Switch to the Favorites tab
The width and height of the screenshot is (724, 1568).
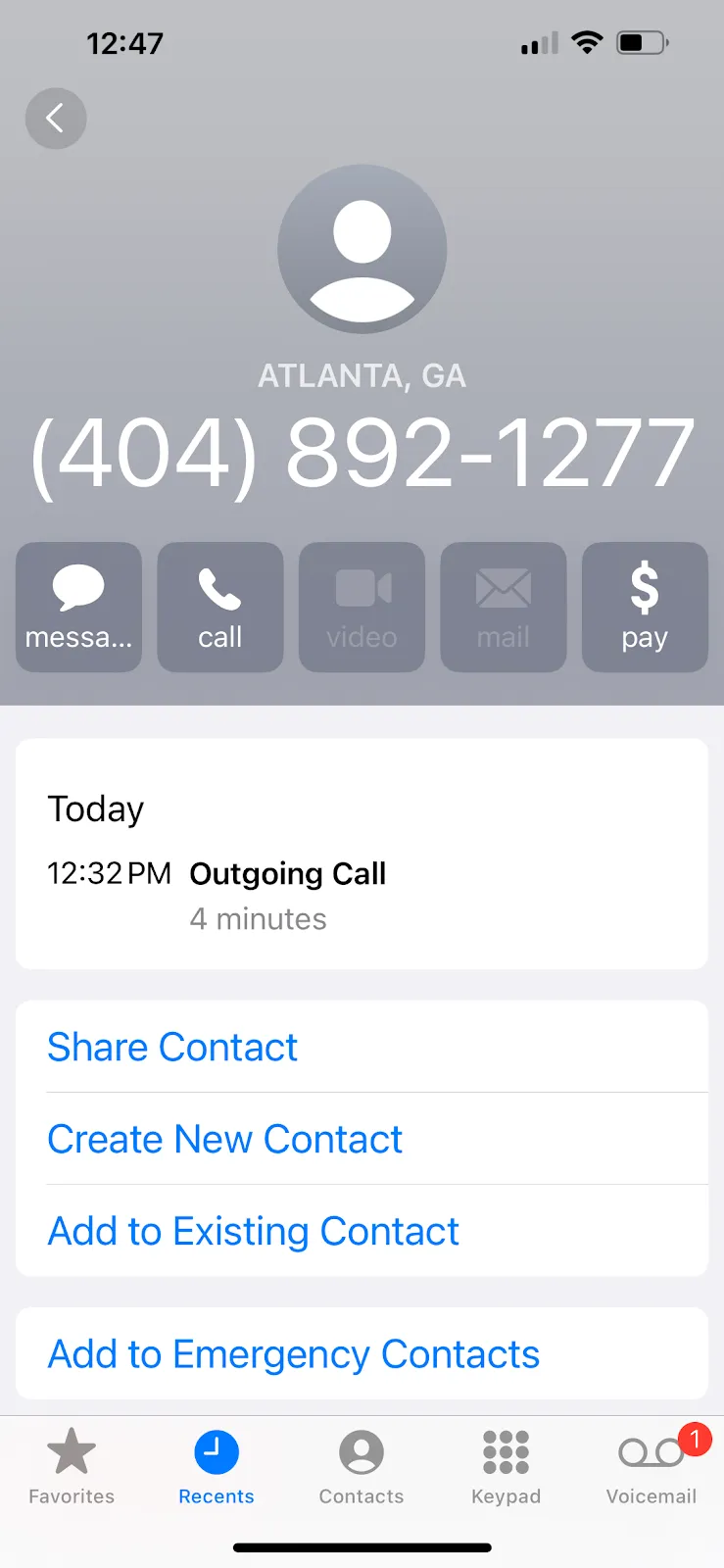tap(72, 1466)
